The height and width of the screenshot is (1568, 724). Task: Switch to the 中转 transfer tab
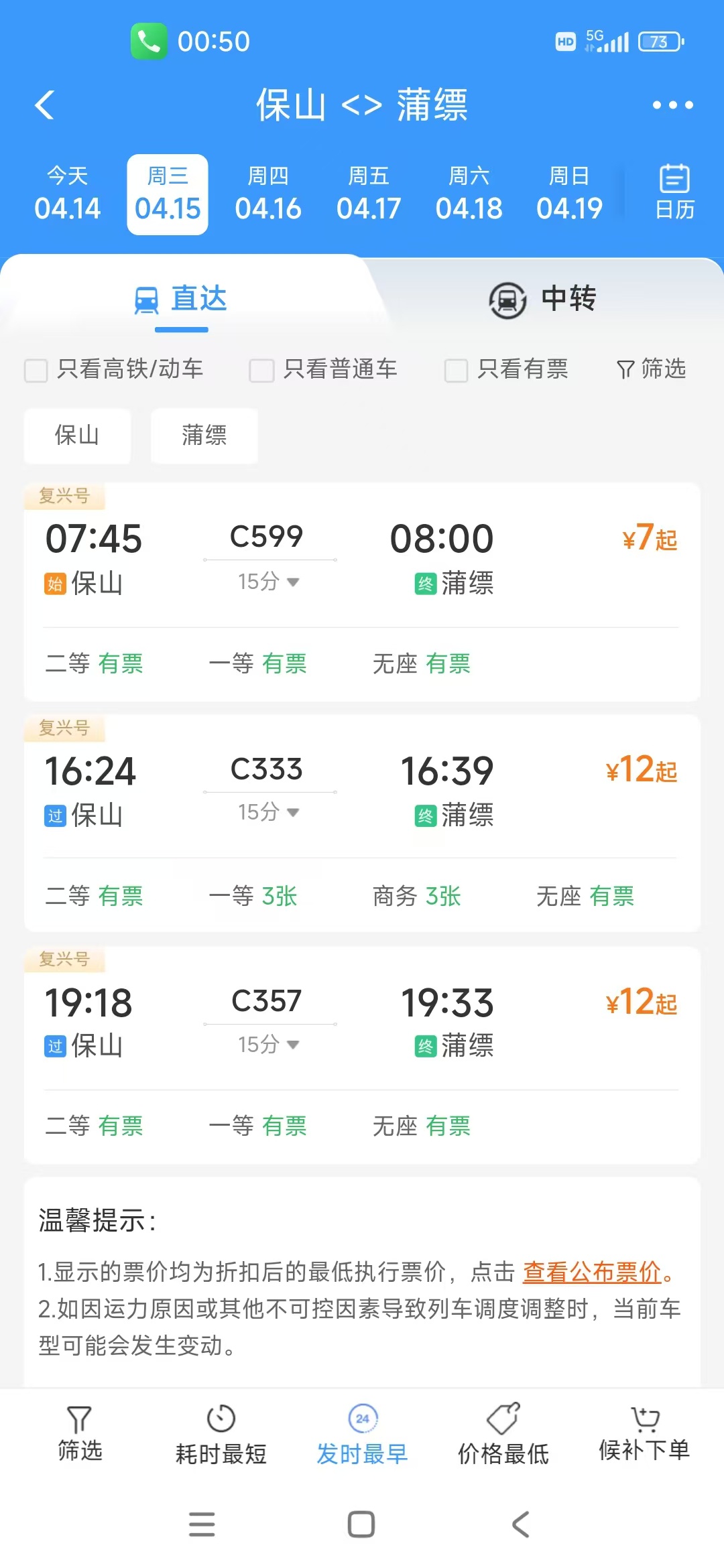click(x=543, y=299)
